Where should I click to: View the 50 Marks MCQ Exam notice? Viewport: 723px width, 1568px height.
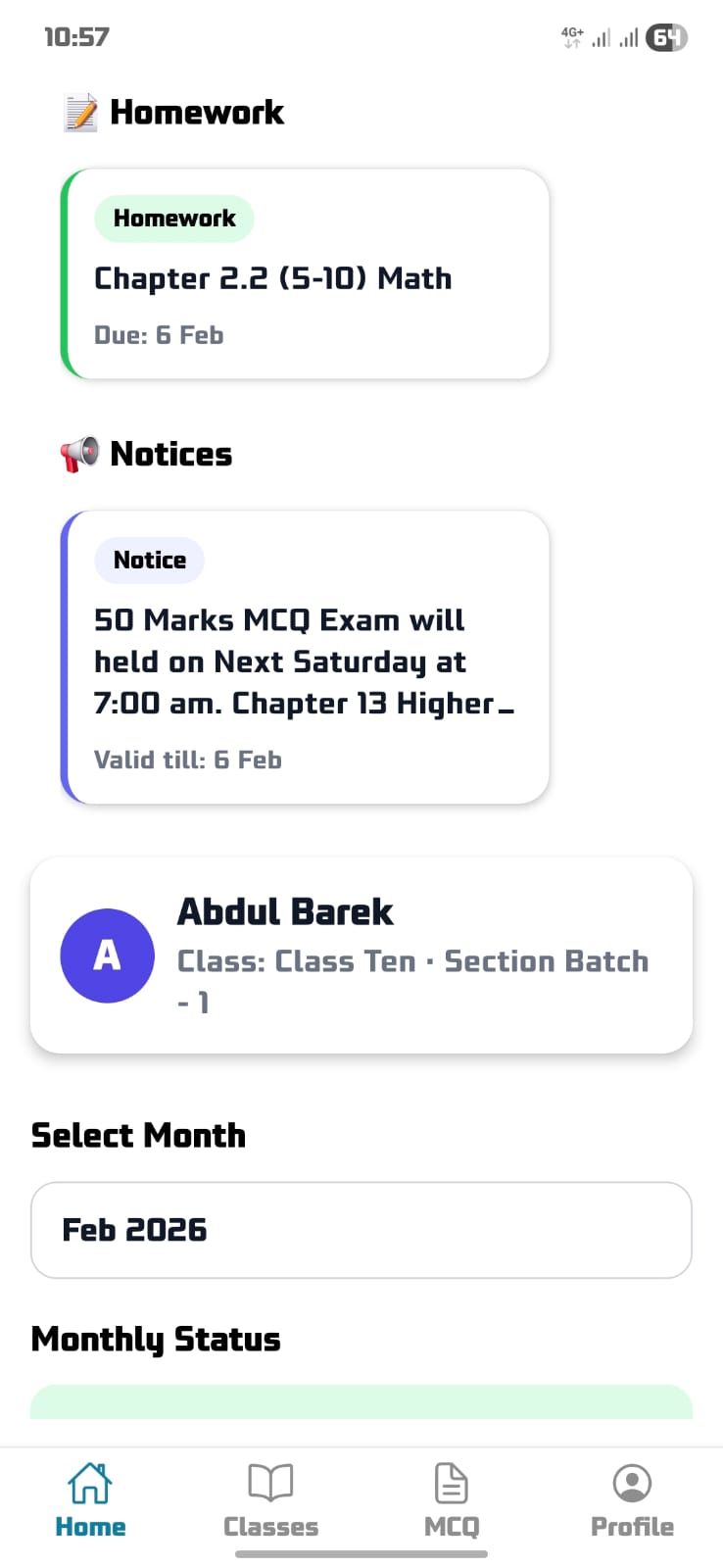click(305, 658)
